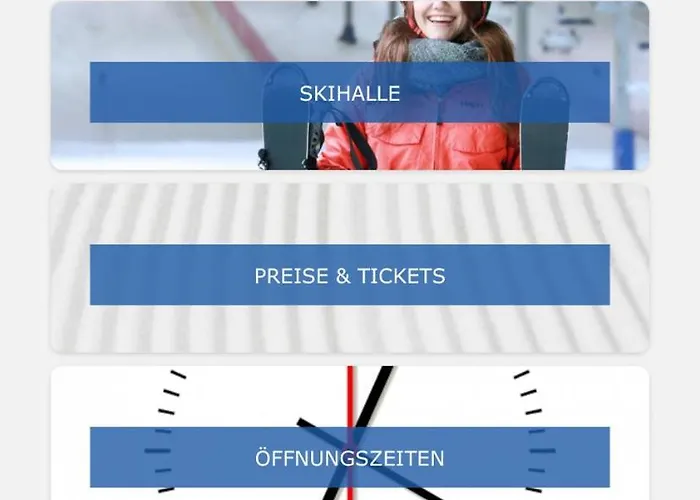Open the Skihalle tile
The image size is (700, 500).
click(349, 93)
